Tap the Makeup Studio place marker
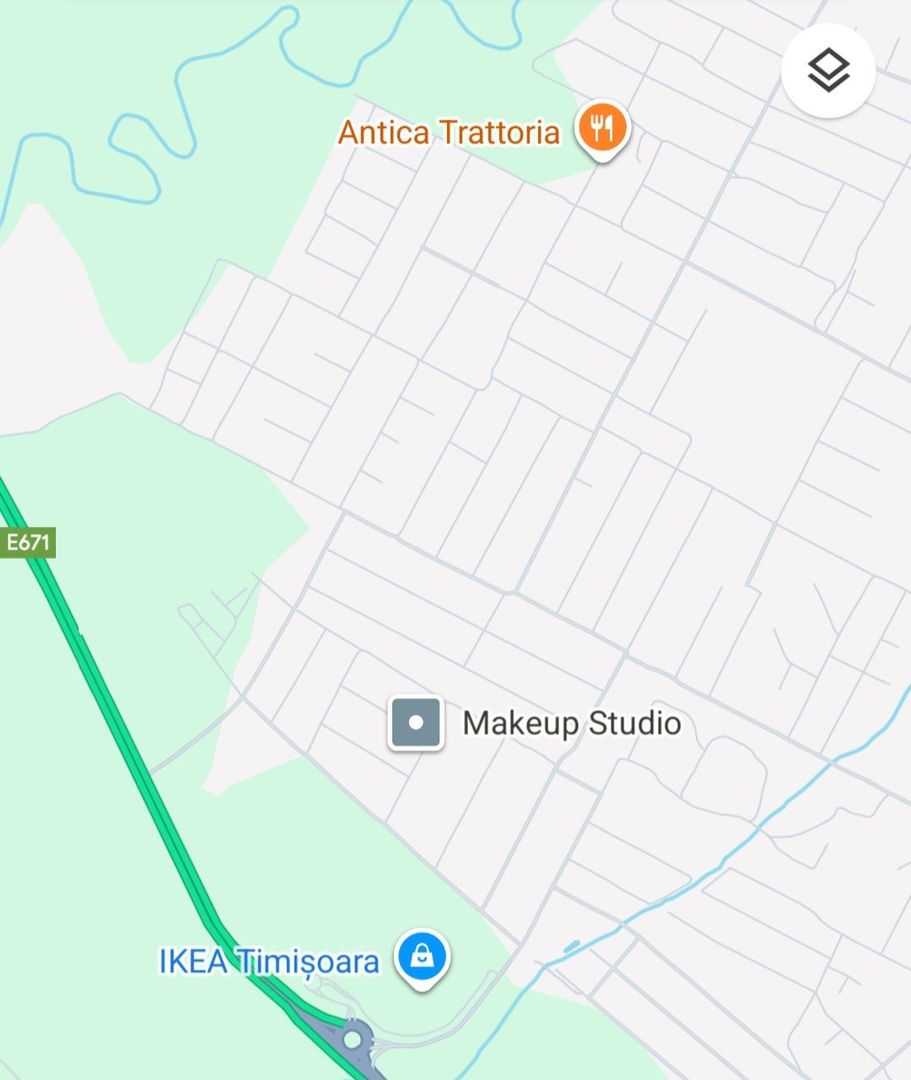This screenshot has width=911, height=1080. pyautogui.click(x=416, y=722)
